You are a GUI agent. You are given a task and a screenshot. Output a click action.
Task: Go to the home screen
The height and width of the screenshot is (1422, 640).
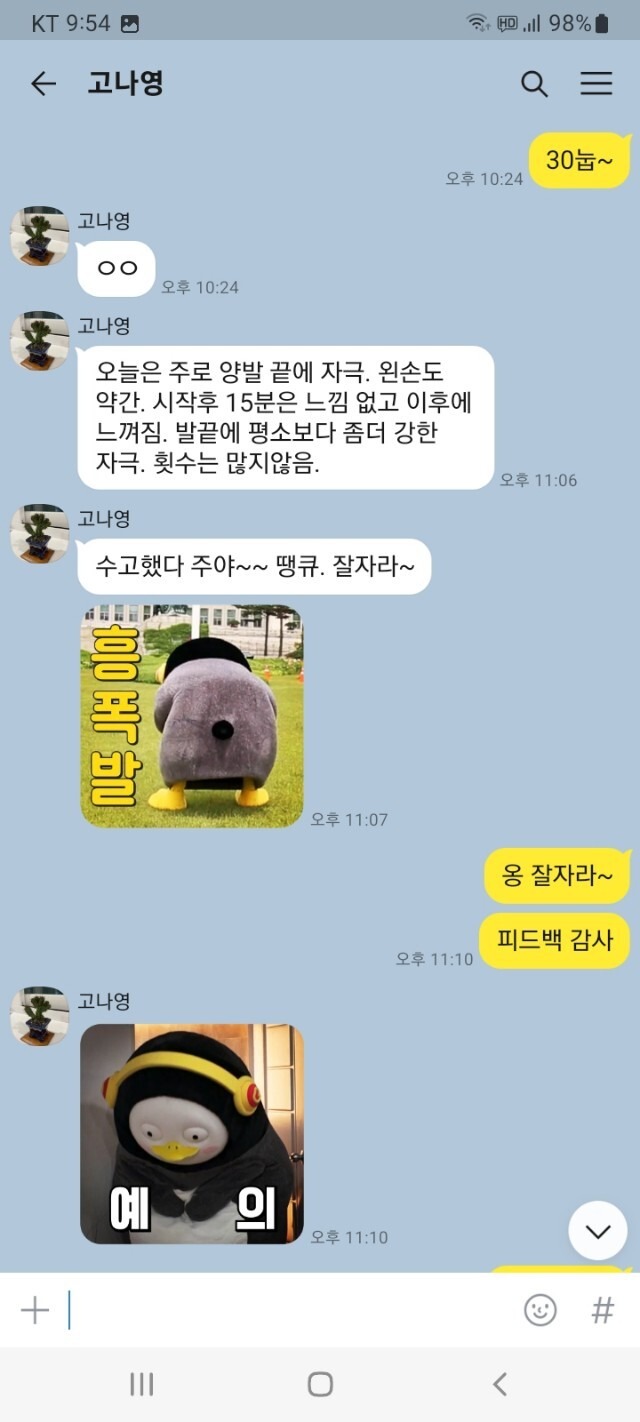tap(320, 1384)
